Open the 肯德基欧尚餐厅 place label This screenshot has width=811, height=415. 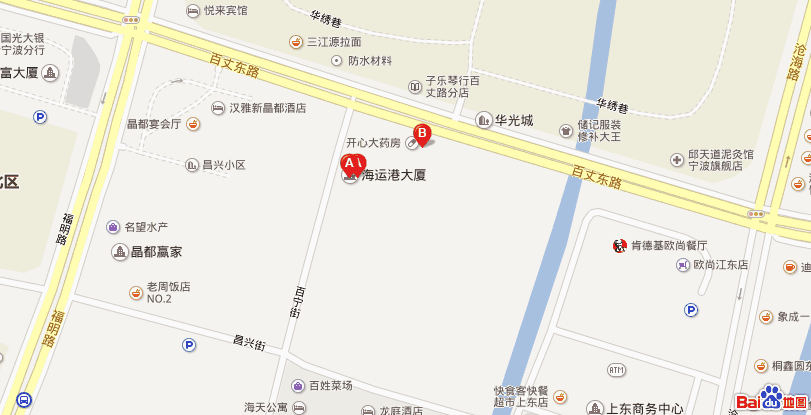point(668,245)
